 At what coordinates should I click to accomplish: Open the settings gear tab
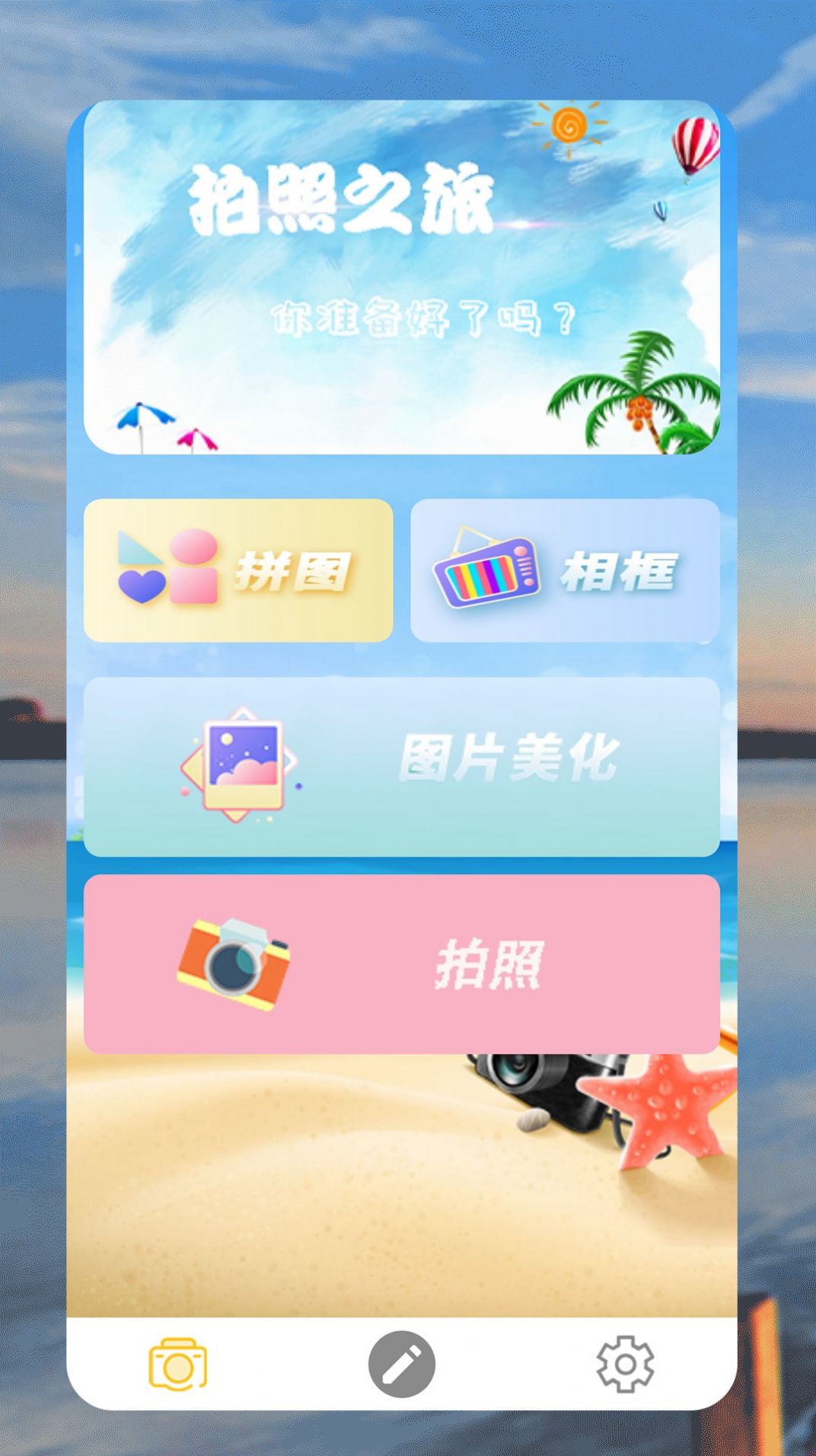click(625, 1363)
